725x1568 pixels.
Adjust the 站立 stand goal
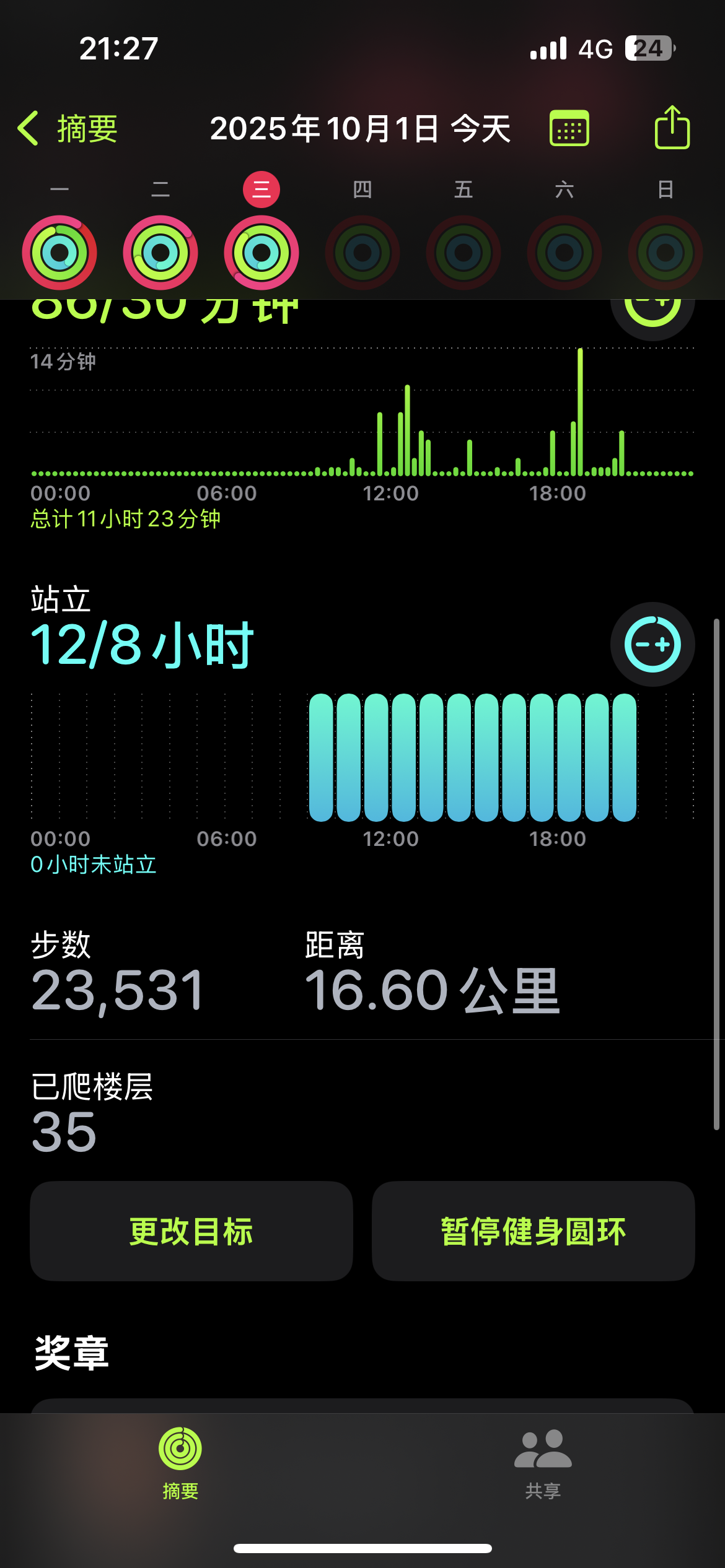click(x=652, y=644)
